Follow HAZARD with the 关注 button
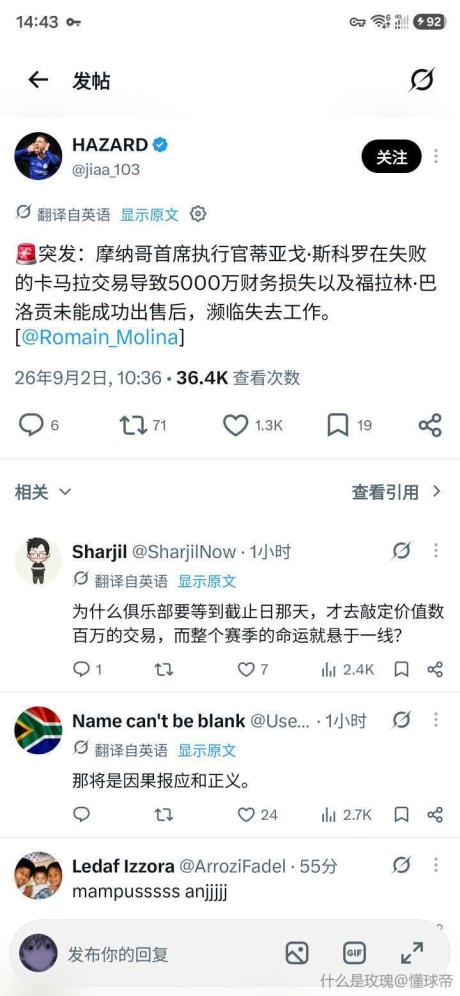 (x=391, y=156)
